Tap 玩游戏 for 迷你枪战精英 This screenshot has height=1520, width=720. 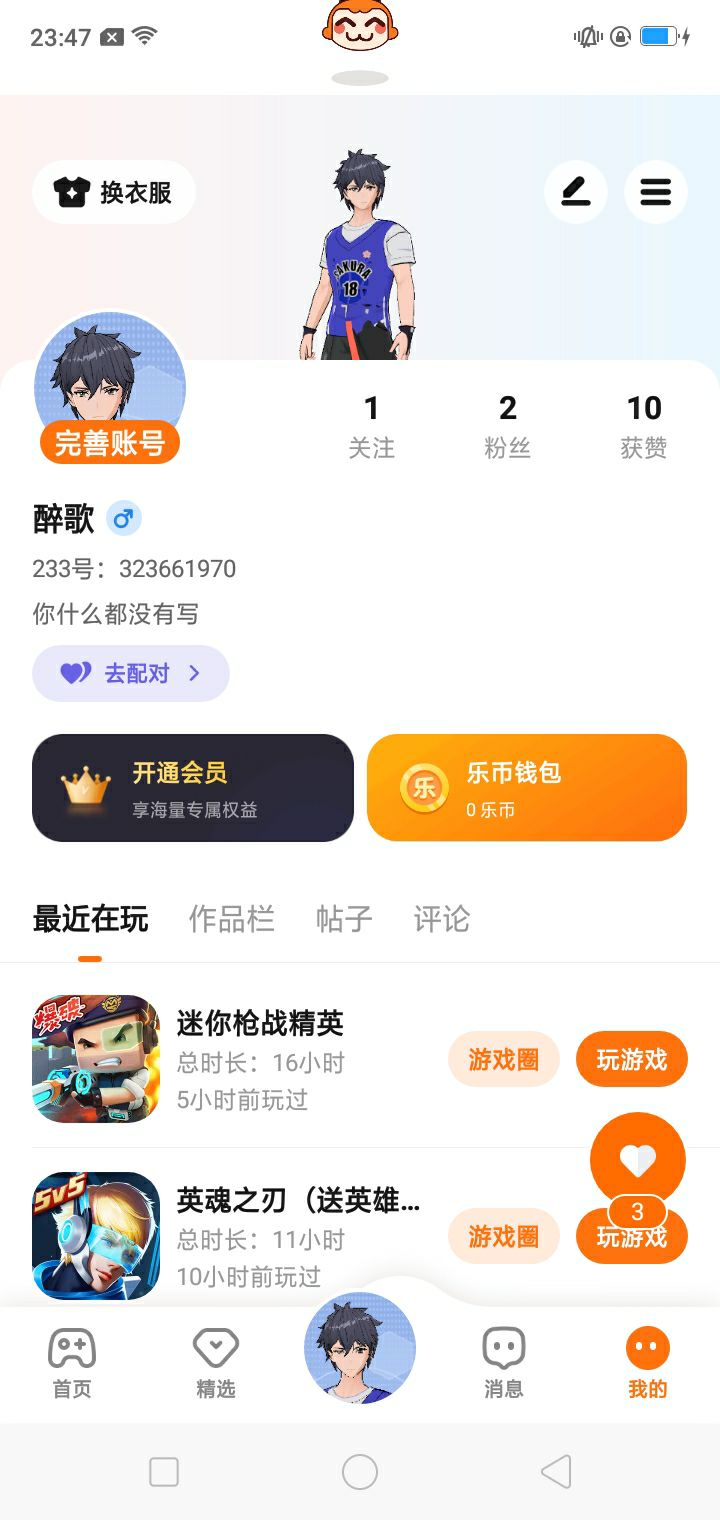632,1059
